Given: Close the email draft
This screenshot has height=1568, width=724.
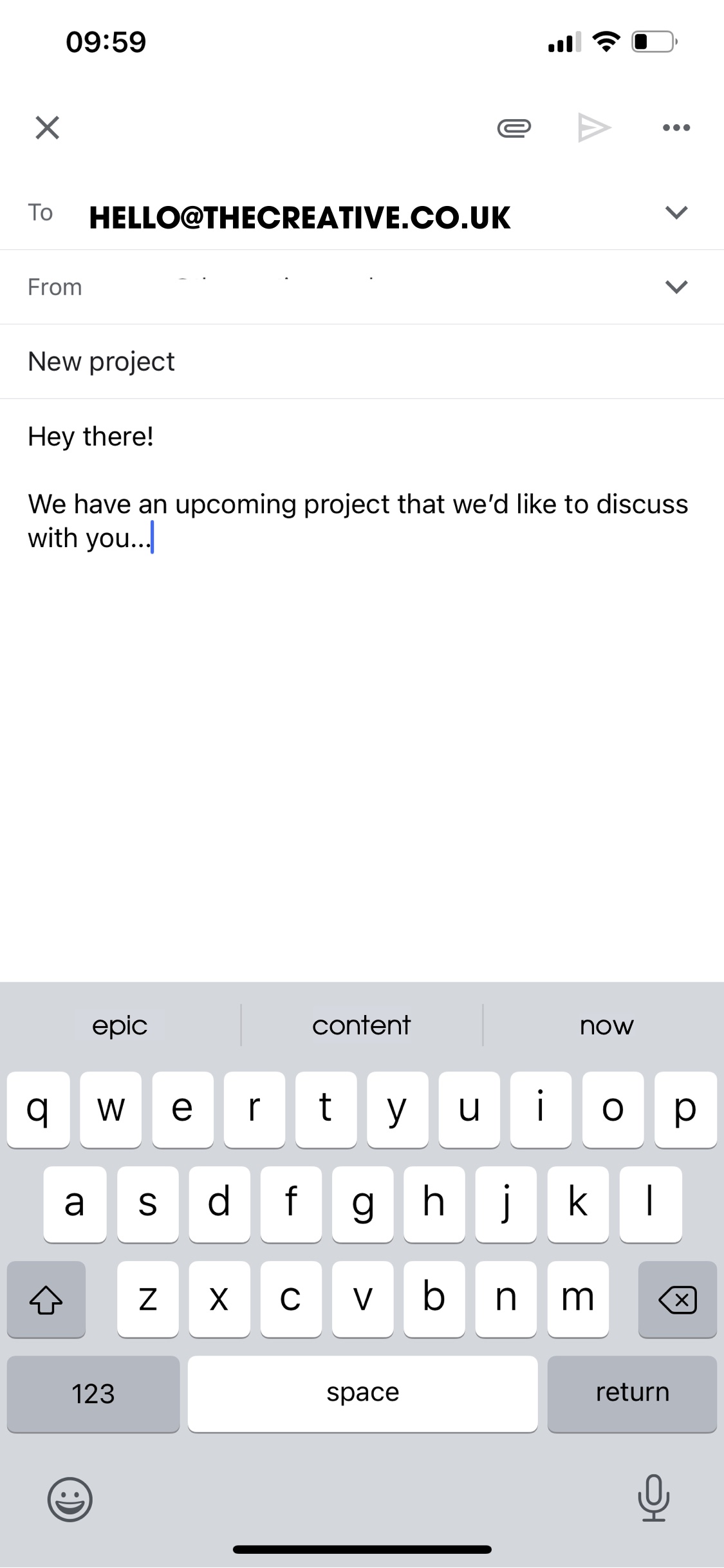Looking at the screenshot, I should coord(47,127).
